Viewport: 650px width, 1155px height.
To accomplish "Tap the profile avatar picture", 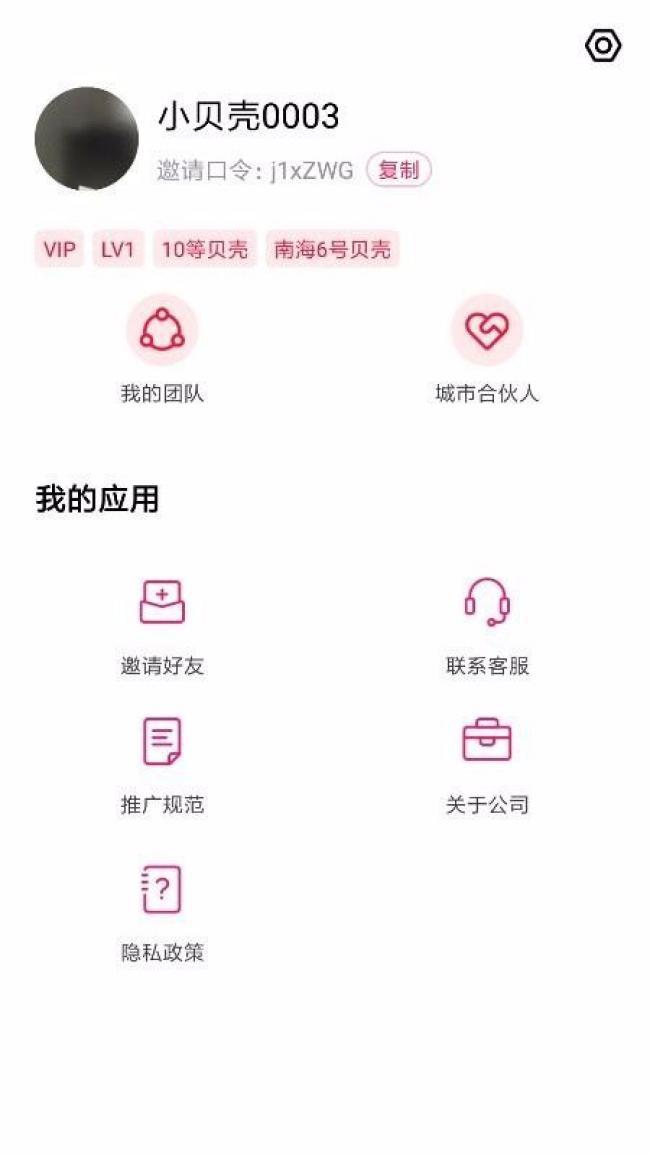I will click(86, 139).
